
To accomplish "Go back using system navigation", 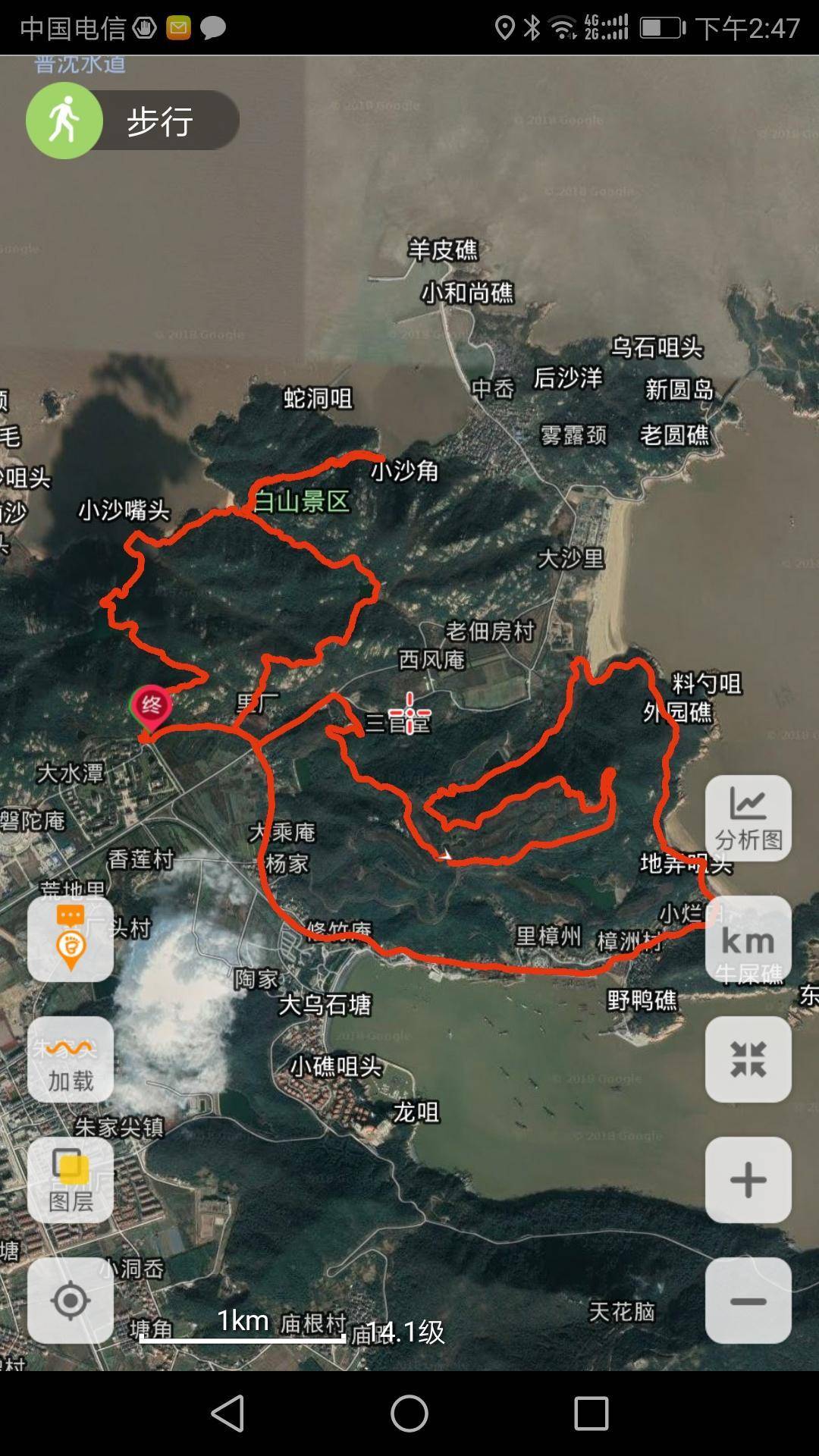I will (x=227, y=1414).
